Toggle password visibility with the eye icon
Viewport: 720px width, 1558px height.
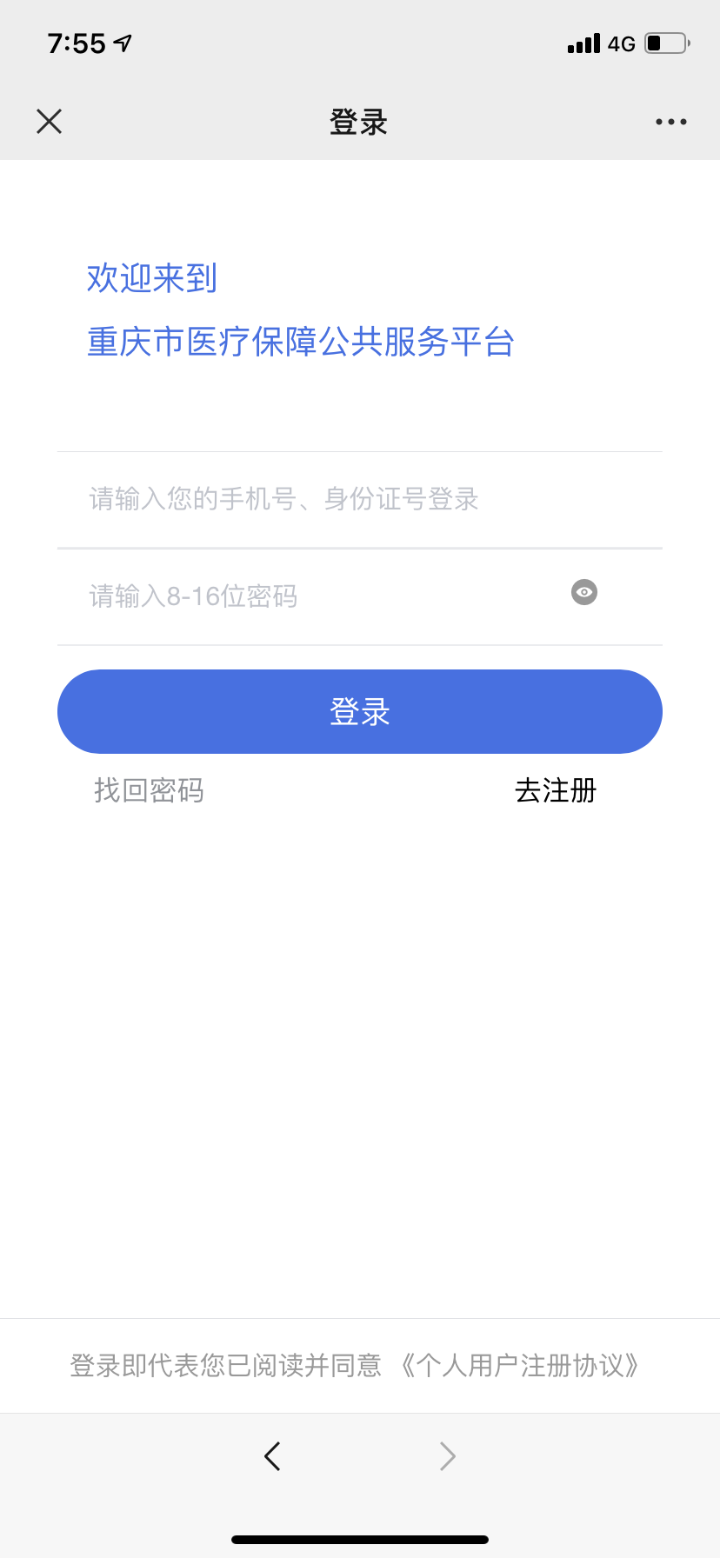pos(583,592)
